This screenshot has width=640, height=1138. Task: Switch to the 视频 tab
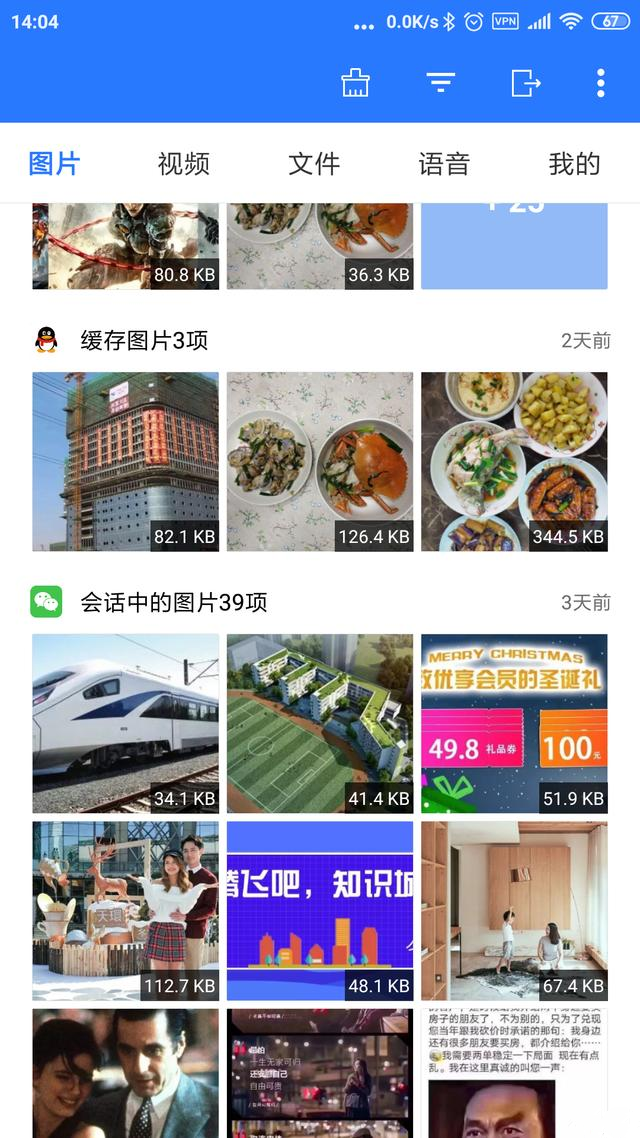coord(184,164)
